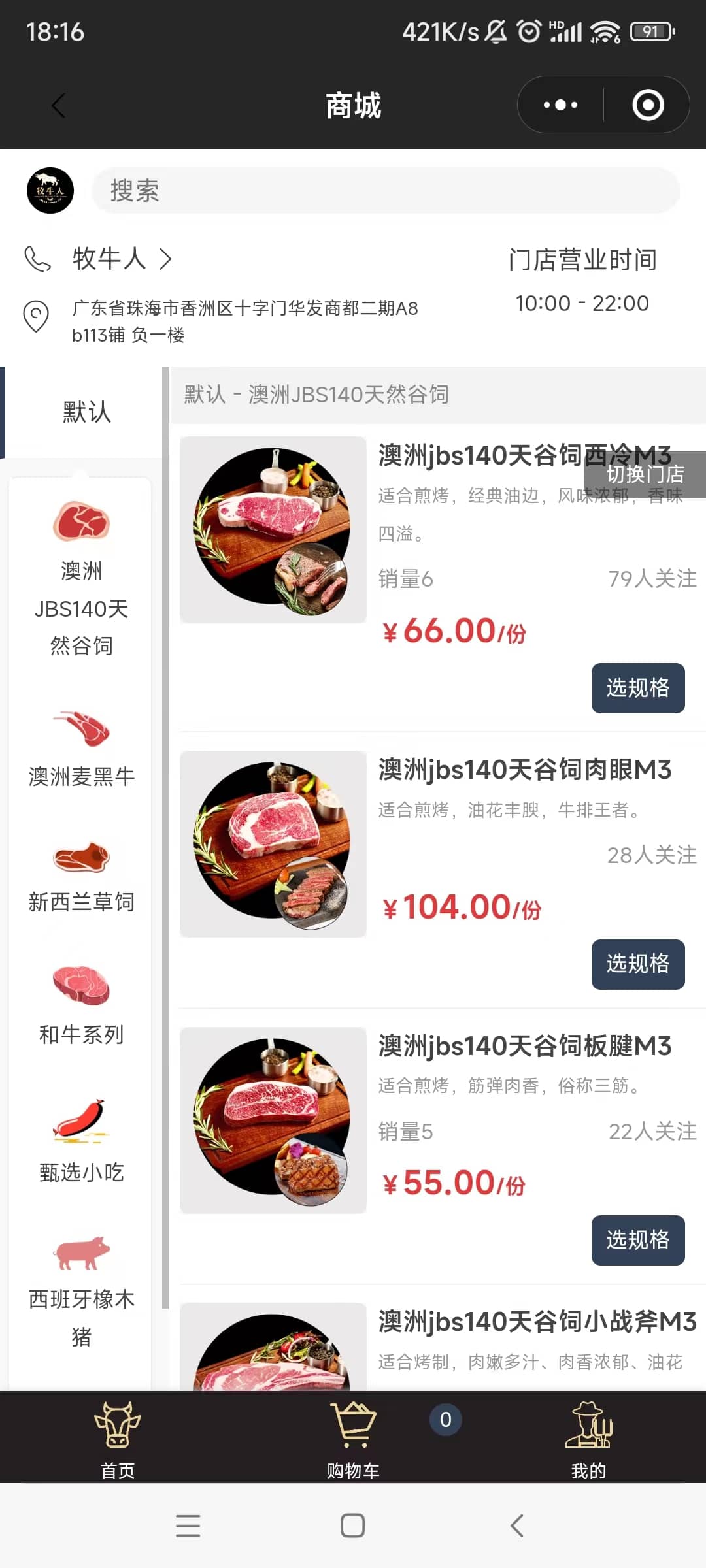The width and height of the screenshot is (706, 1568).
Task: Select the 澳洲麦黑牛 category
Action: tap(81, 749)
